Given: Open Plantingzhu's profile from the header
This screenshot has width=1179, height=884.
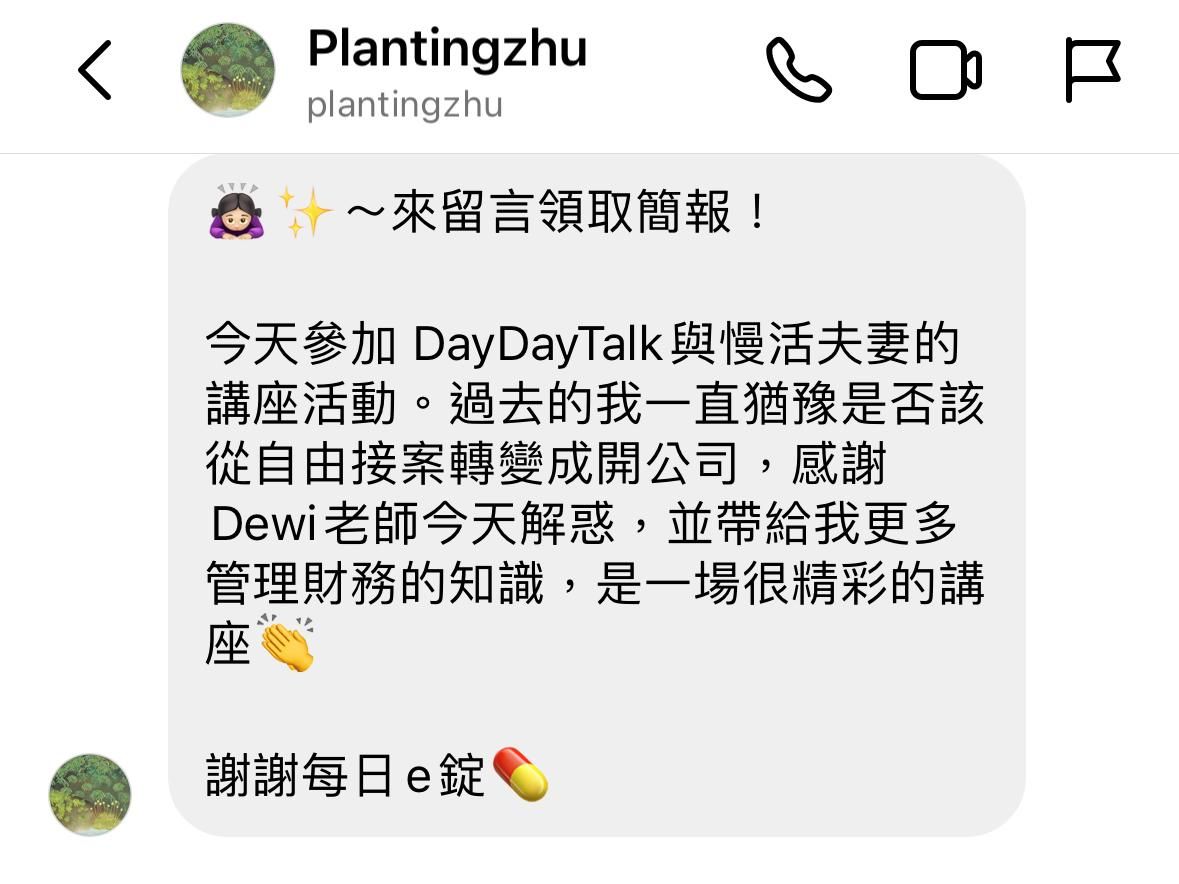Looking at the screenshot, I should pos(445,70).
